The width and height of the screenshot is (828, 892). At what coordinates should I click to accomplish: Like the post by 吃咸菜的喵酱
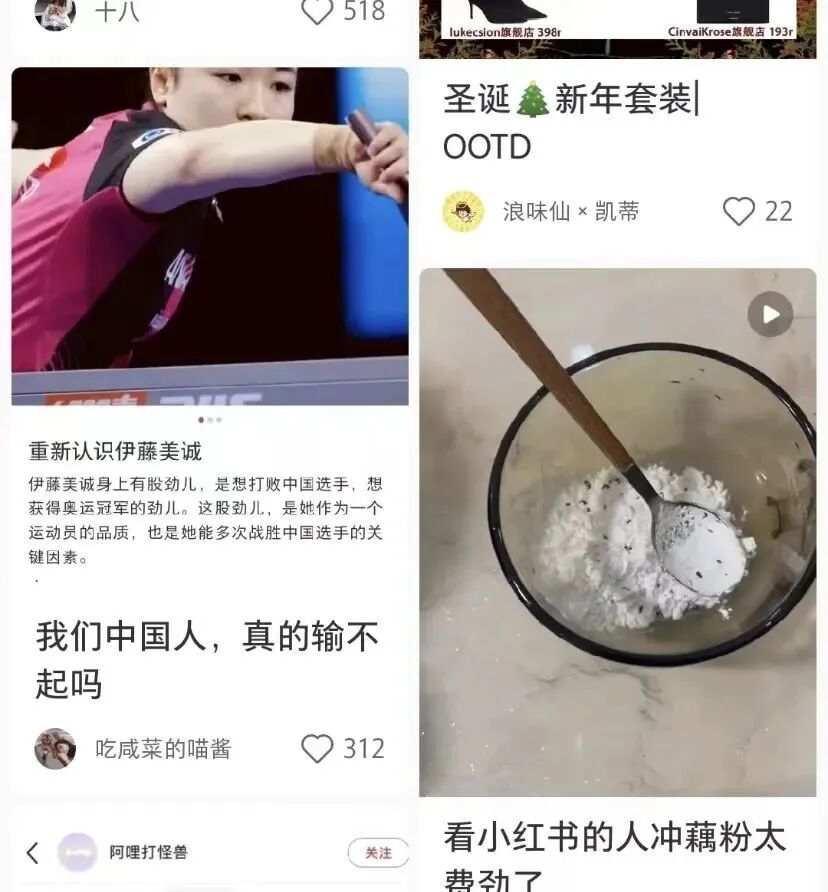coord(317,748)
